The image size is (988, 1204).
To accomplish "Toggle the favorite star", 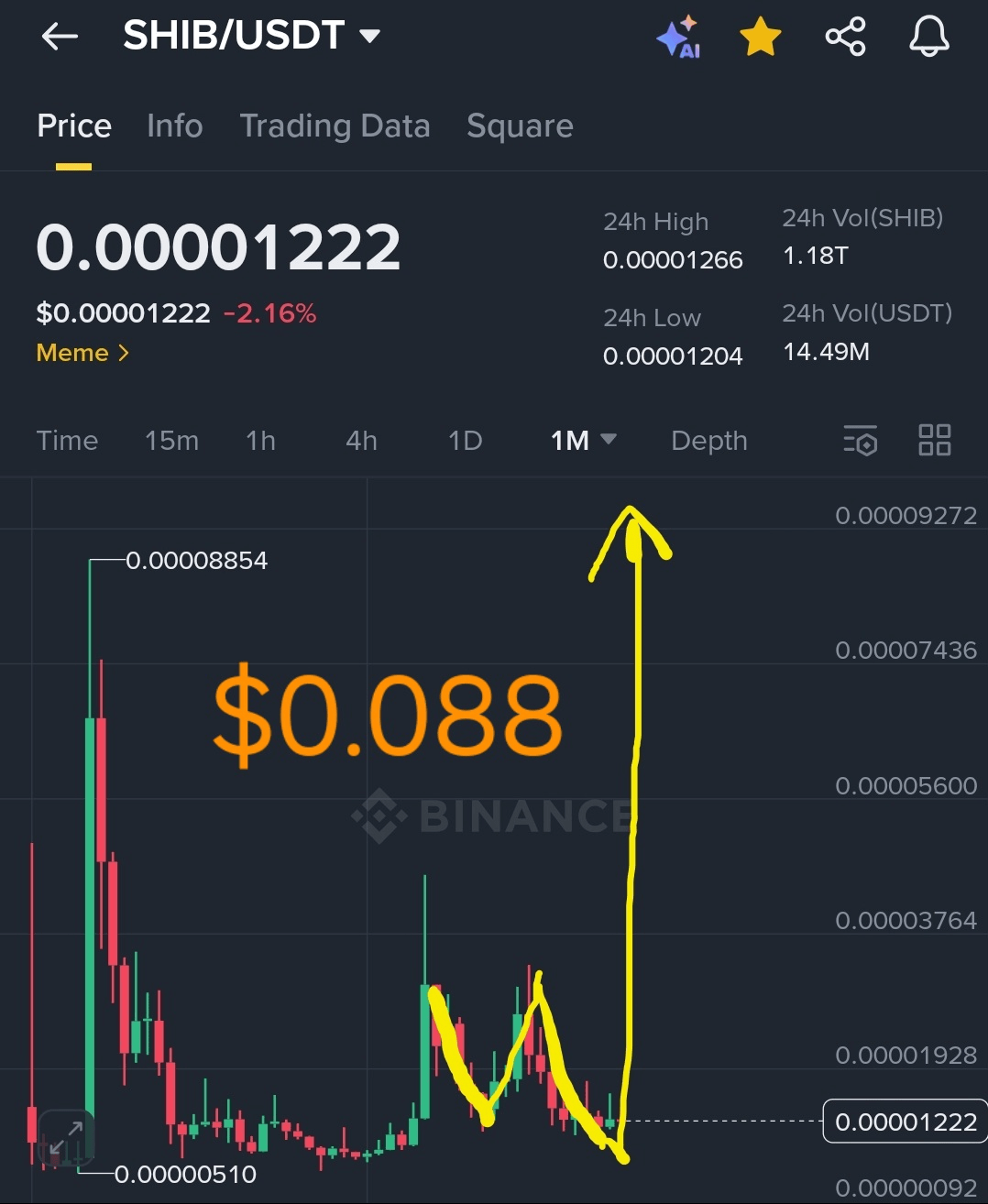I will point(760,38).
